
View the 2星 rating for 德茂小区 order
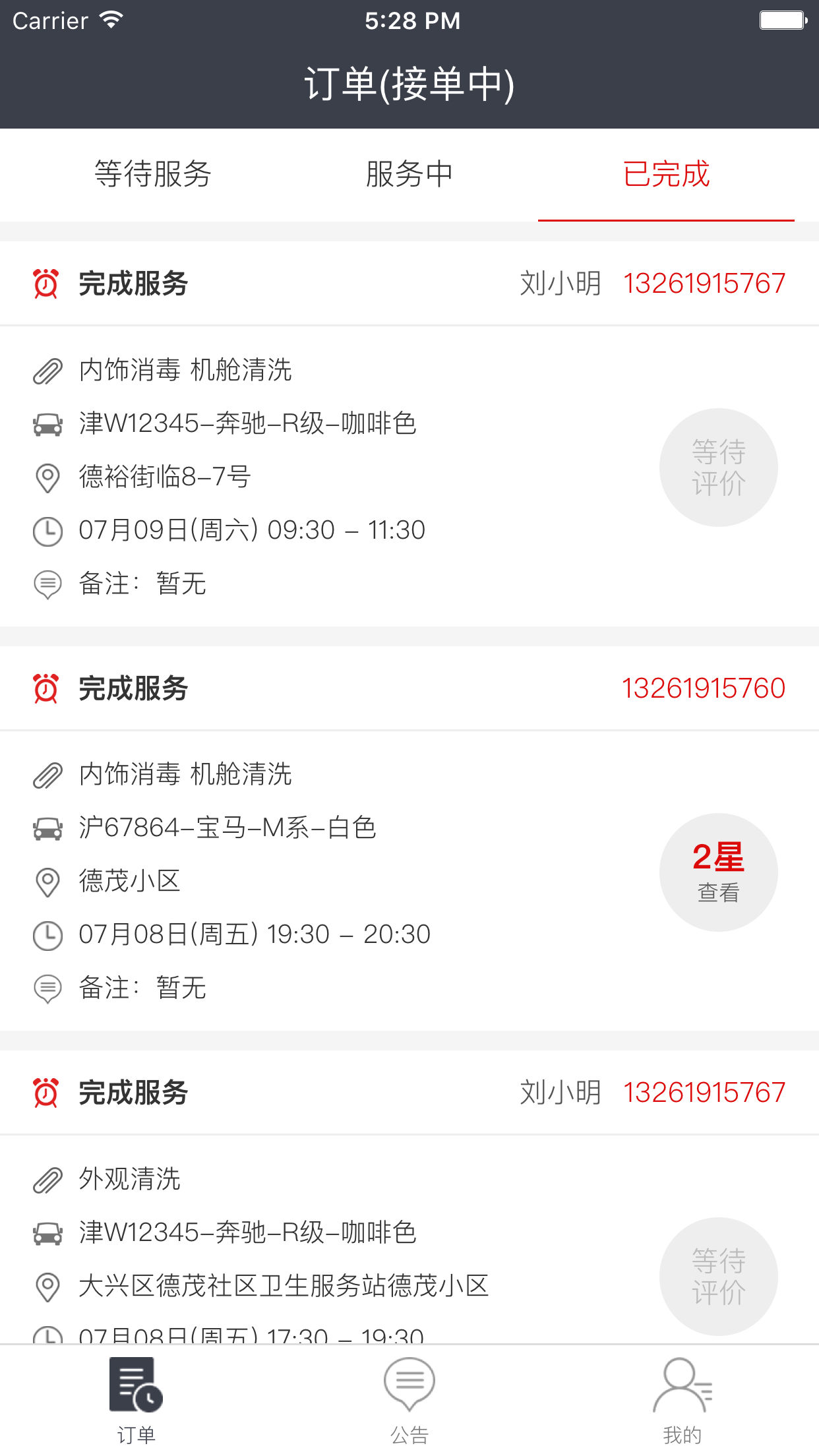tap(718, 872)
